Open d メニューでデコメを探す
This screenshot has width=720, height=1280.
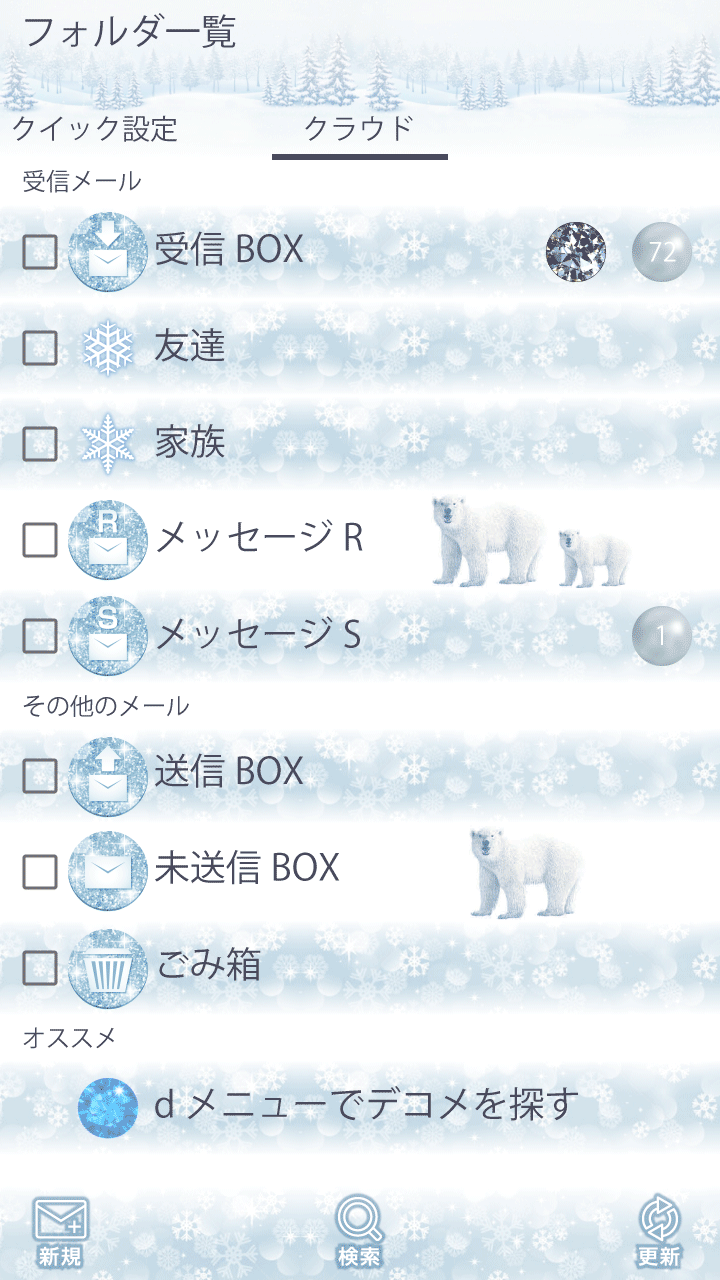(x=366, y=1105)
